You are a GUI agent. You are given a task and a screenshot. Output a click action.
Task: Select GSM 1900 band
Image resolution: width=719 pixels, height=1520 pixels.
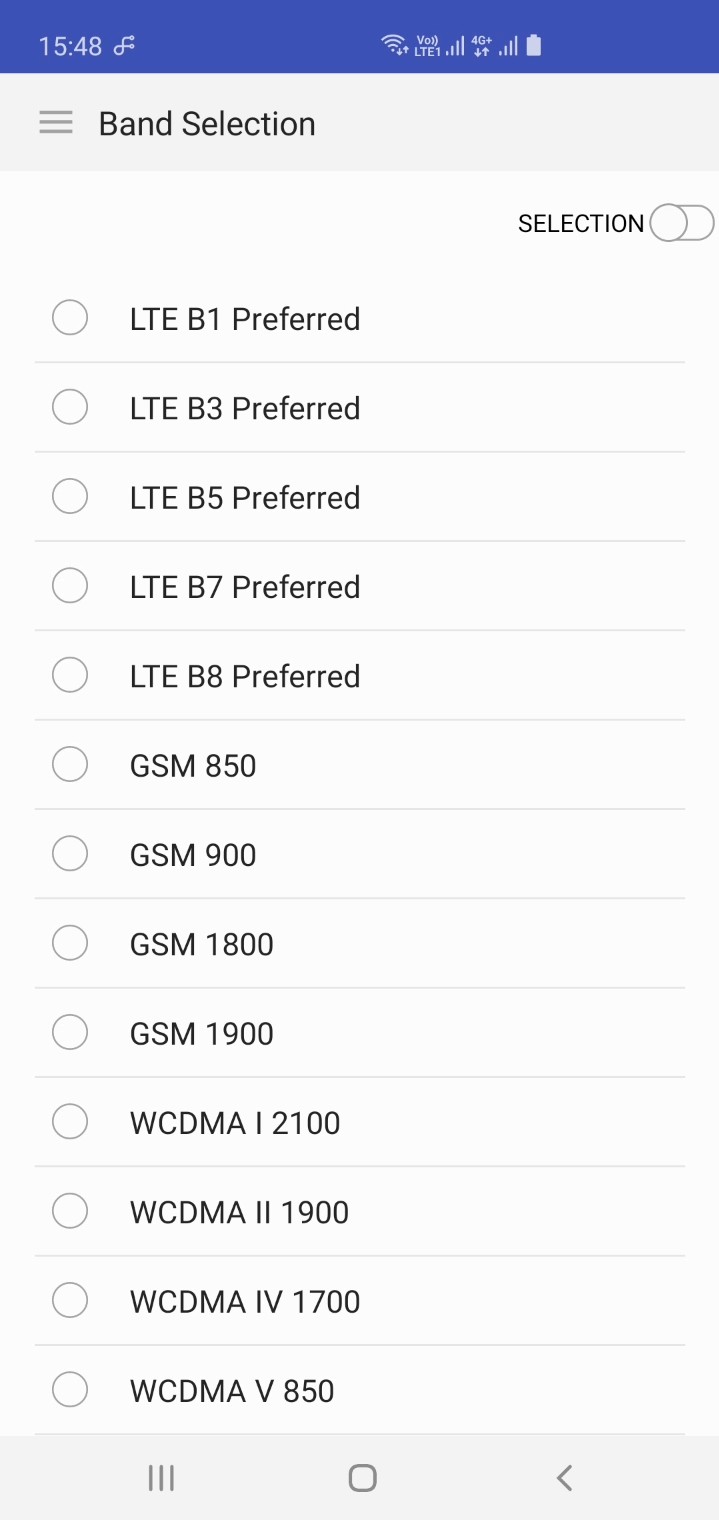(70, 1032)
